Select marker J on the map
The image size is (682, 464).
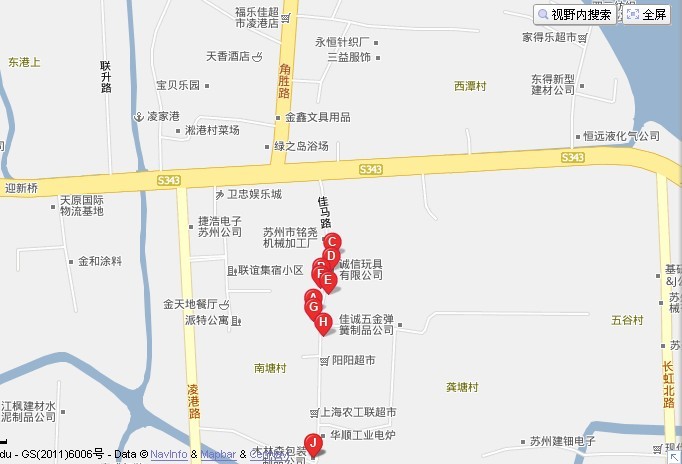[313, 442]
